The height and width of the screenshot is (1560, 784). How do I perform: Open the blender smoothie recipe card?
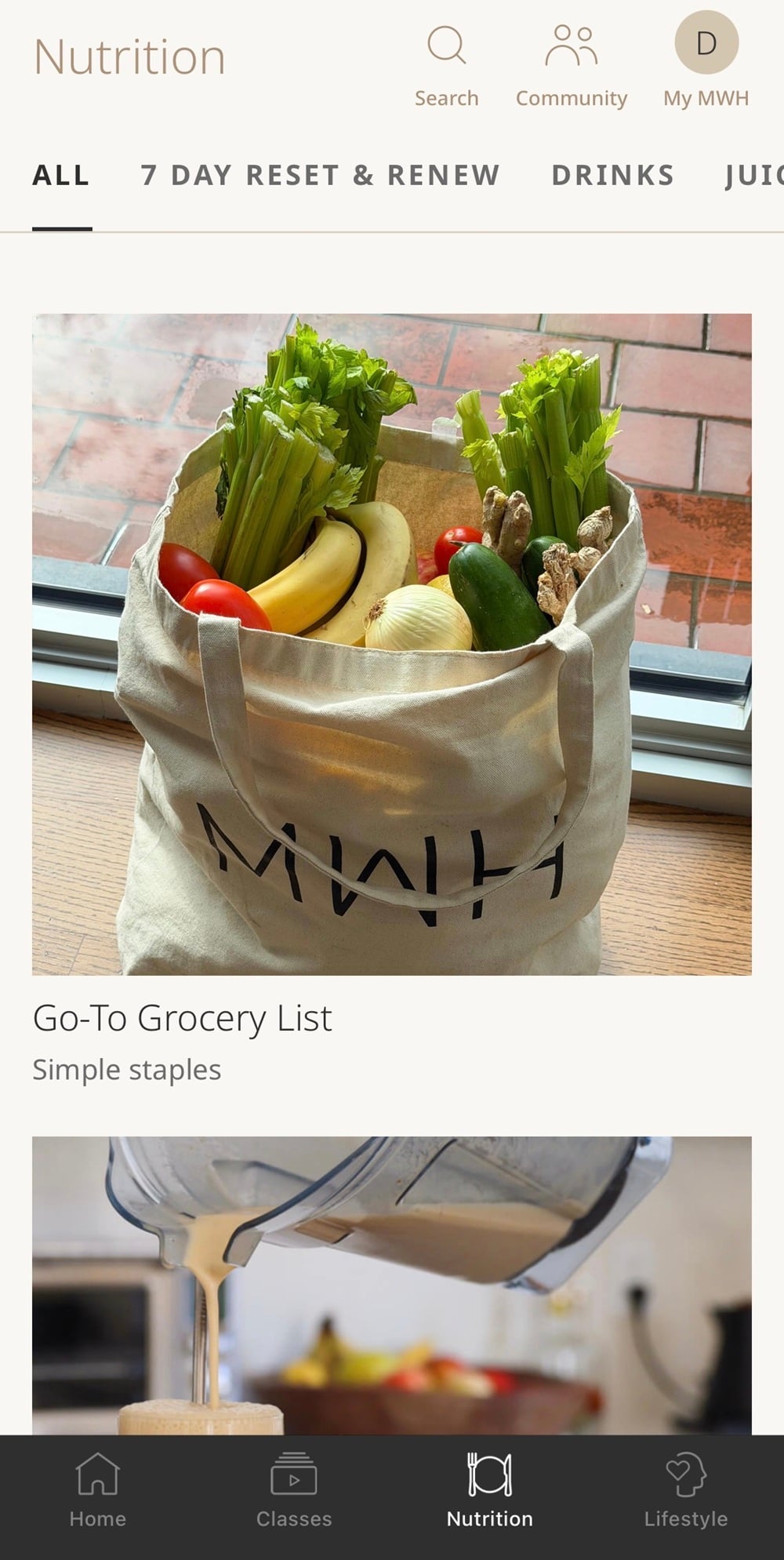tap(392, 1285)
